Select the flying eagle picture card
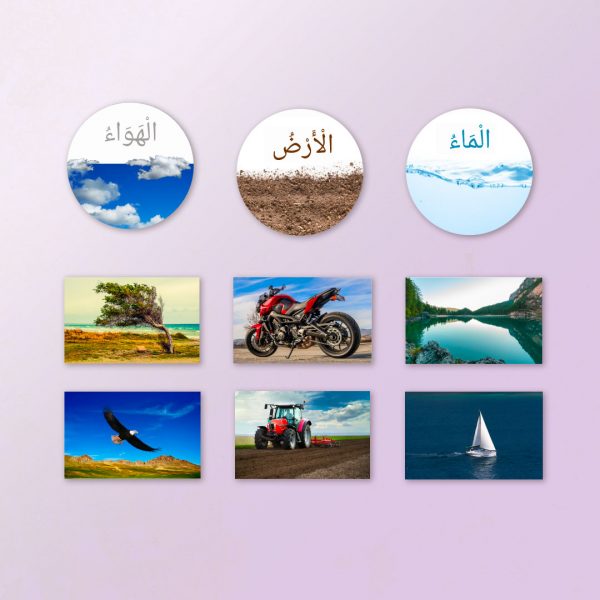The height and width of the screenshot is (600, 600). coord(132,435)
